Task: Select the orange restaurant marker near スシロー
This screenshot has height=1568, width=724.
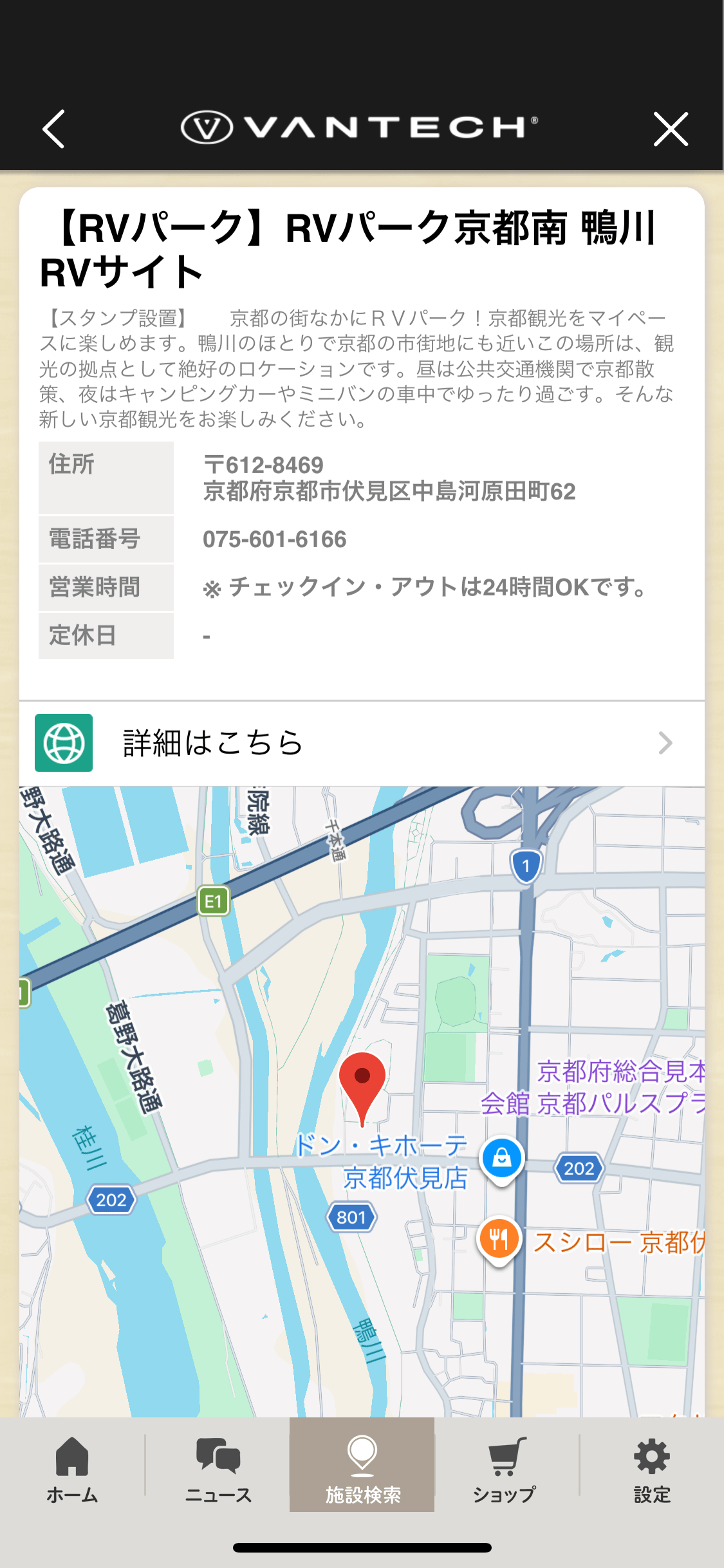Action: 499,1241
